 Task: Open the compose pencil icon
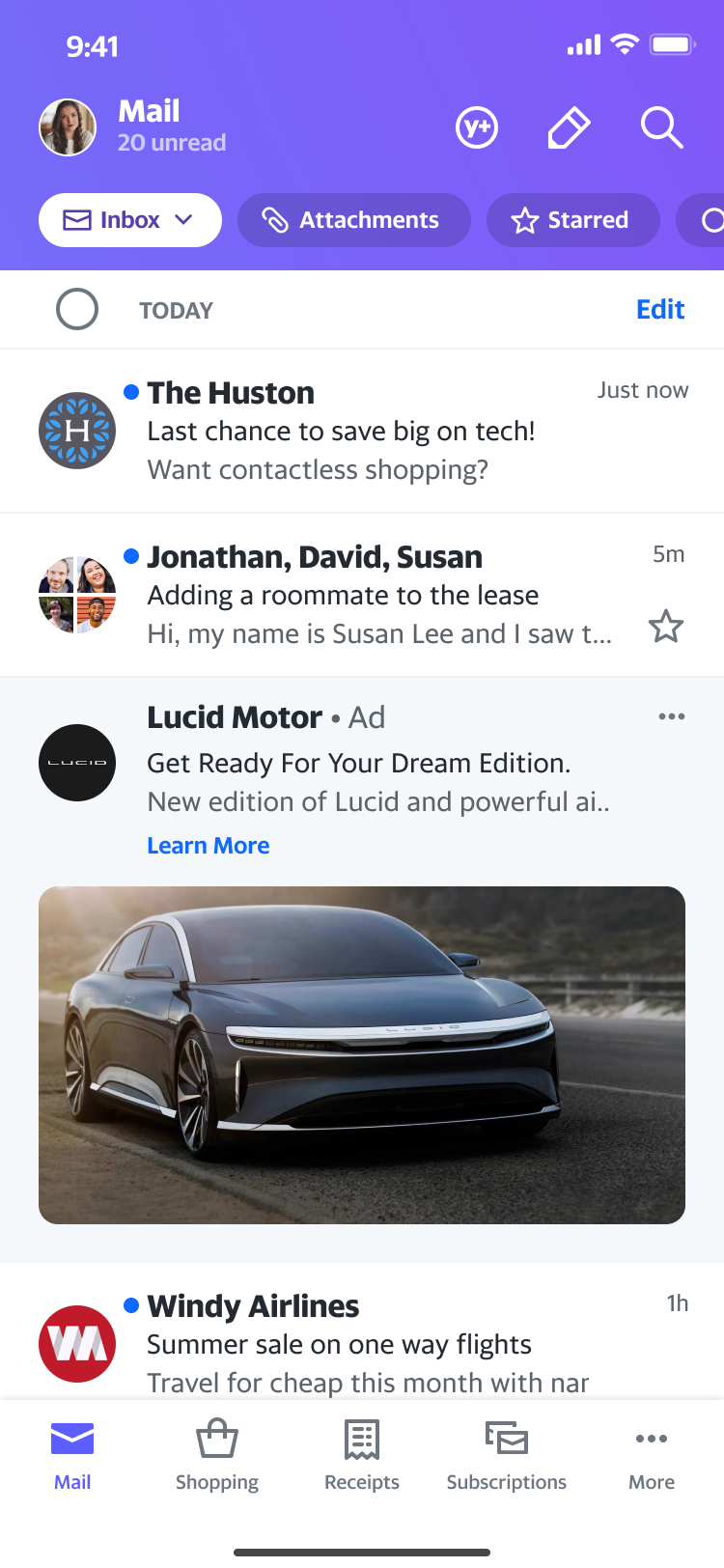[x=569, y=126]
